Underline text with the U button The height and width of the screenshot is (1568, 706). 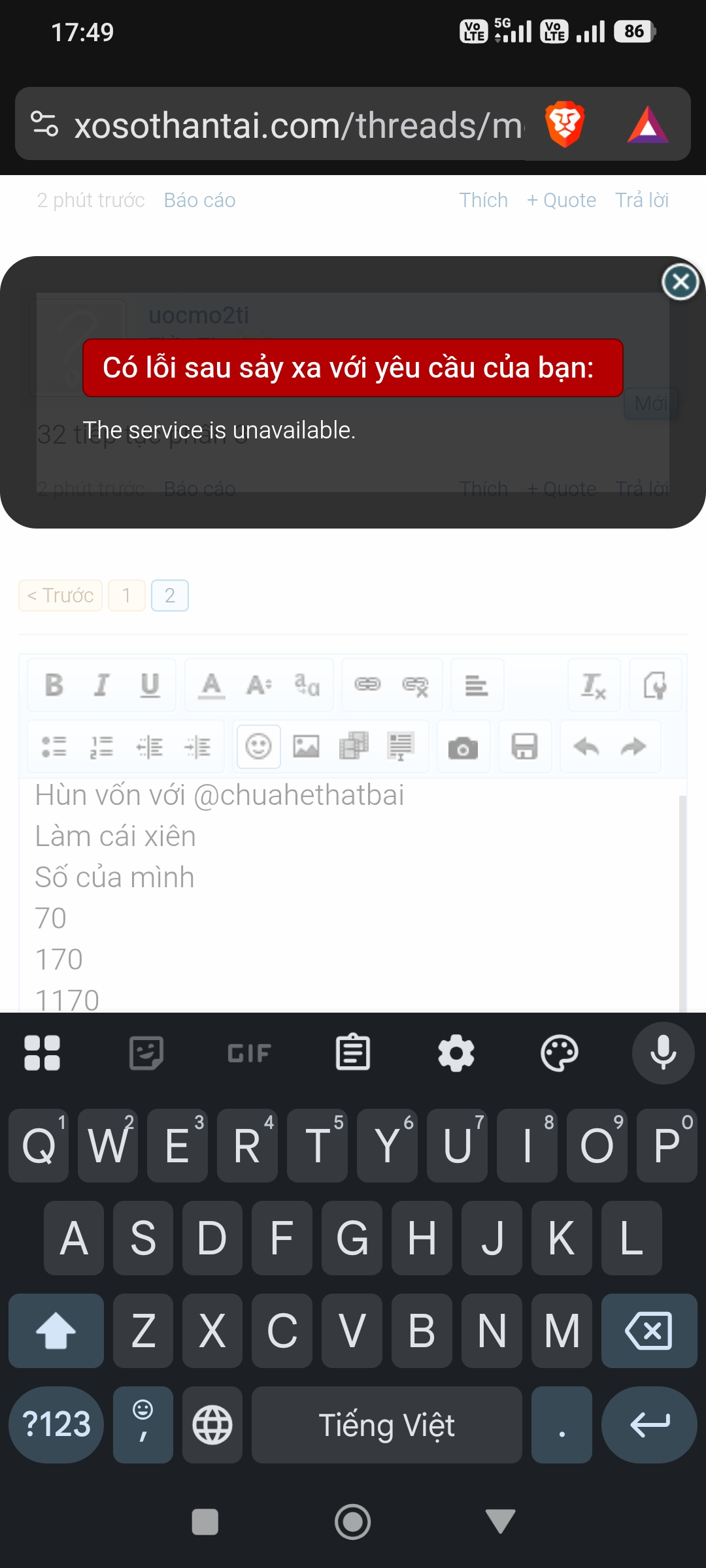point(150,685)
